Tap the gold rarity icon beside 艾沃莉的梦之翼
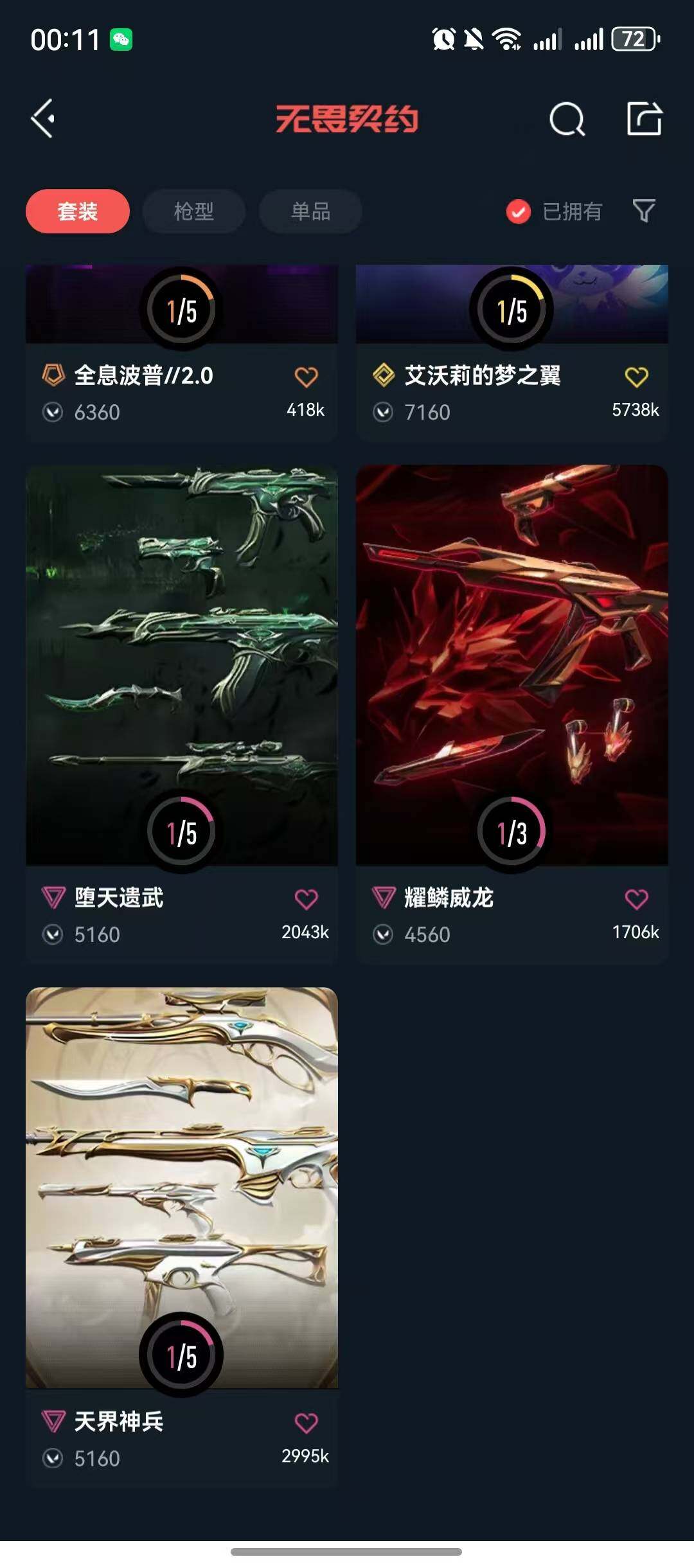694x1568 pixels. [x=384, y=376]
